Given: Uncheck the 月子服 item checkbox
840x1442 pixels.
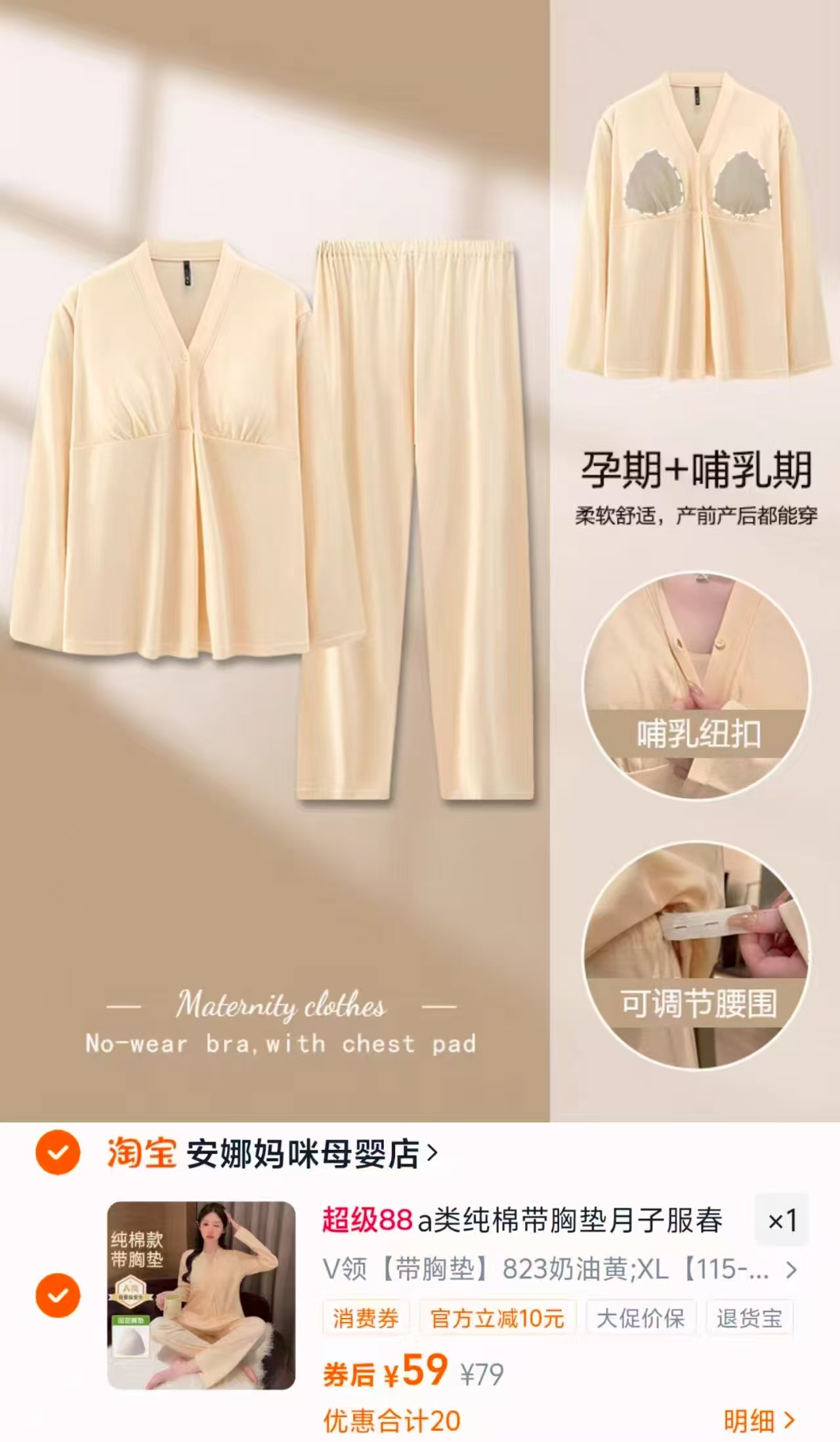Looking at the screenshot, I should point(58,1295).
